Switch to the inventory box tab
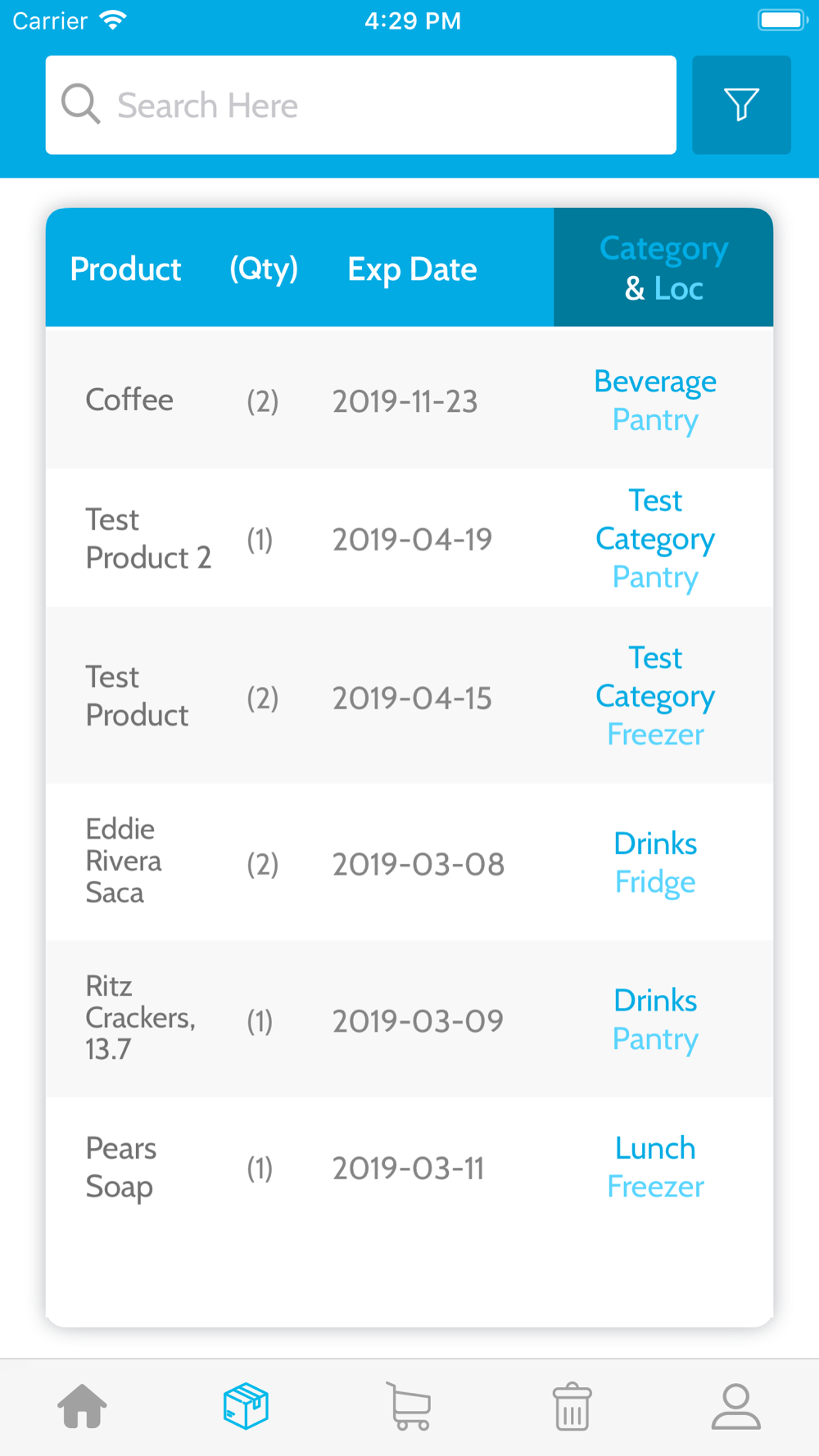The height and width of the screenshot is (1456, 819). 246,1407
